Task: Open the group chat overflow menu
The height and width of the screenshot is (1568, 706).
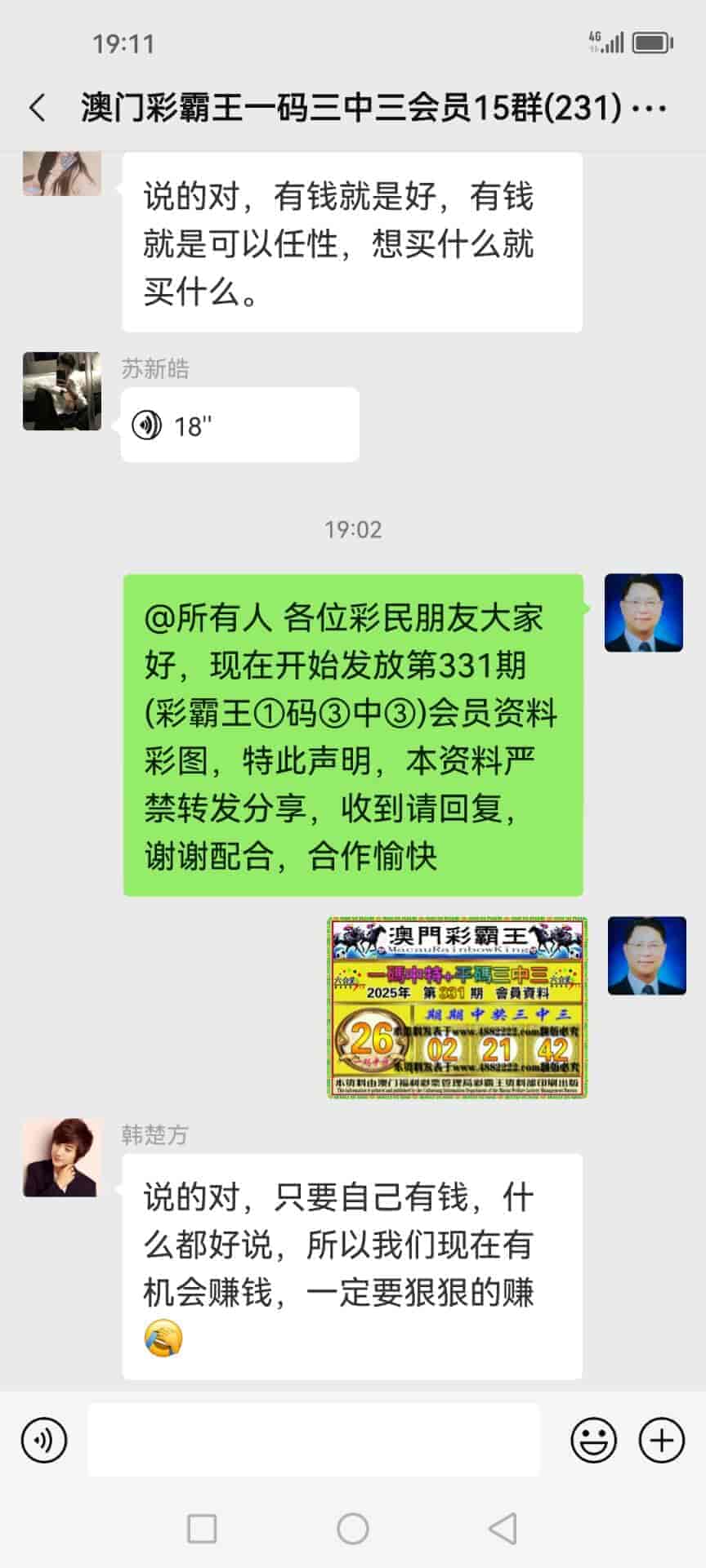Action: pyautogui.click(x=650, y=108)
